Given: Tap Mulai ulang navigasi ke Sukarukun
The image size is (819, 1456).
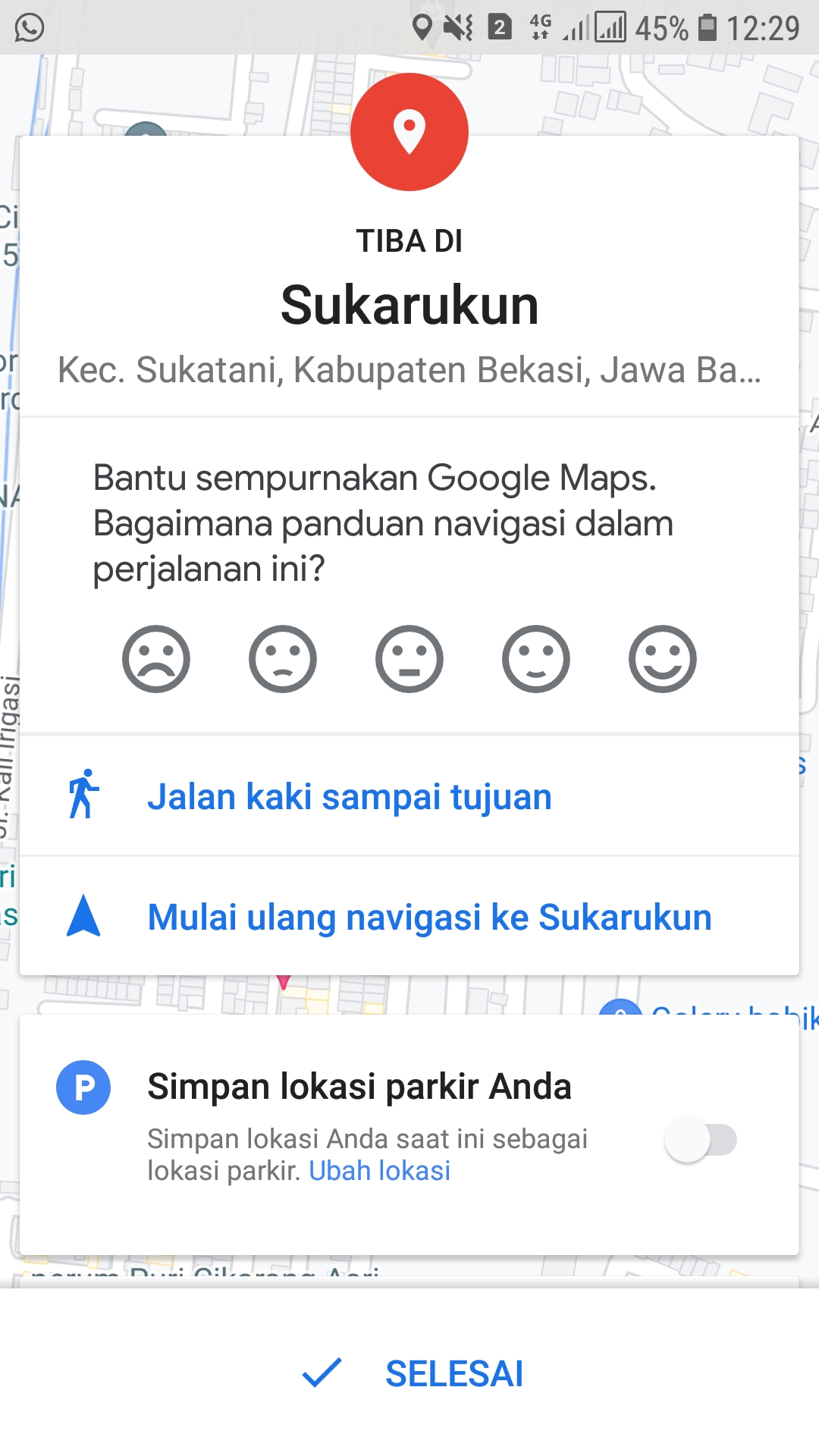Looking at the screenshot, I should tap(429, 917).
